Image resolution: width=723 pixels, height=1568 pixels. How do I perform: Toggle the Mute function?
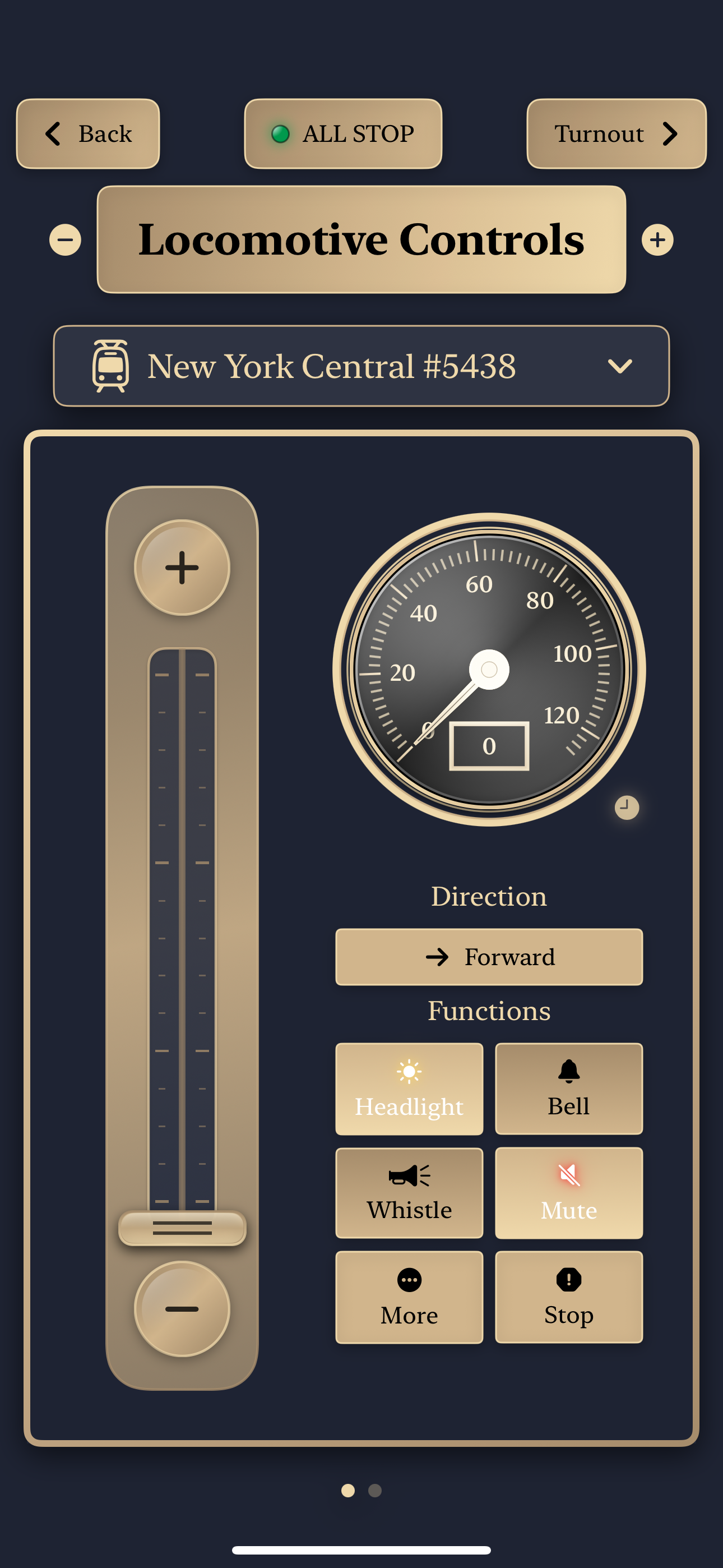pos(568,1193)
